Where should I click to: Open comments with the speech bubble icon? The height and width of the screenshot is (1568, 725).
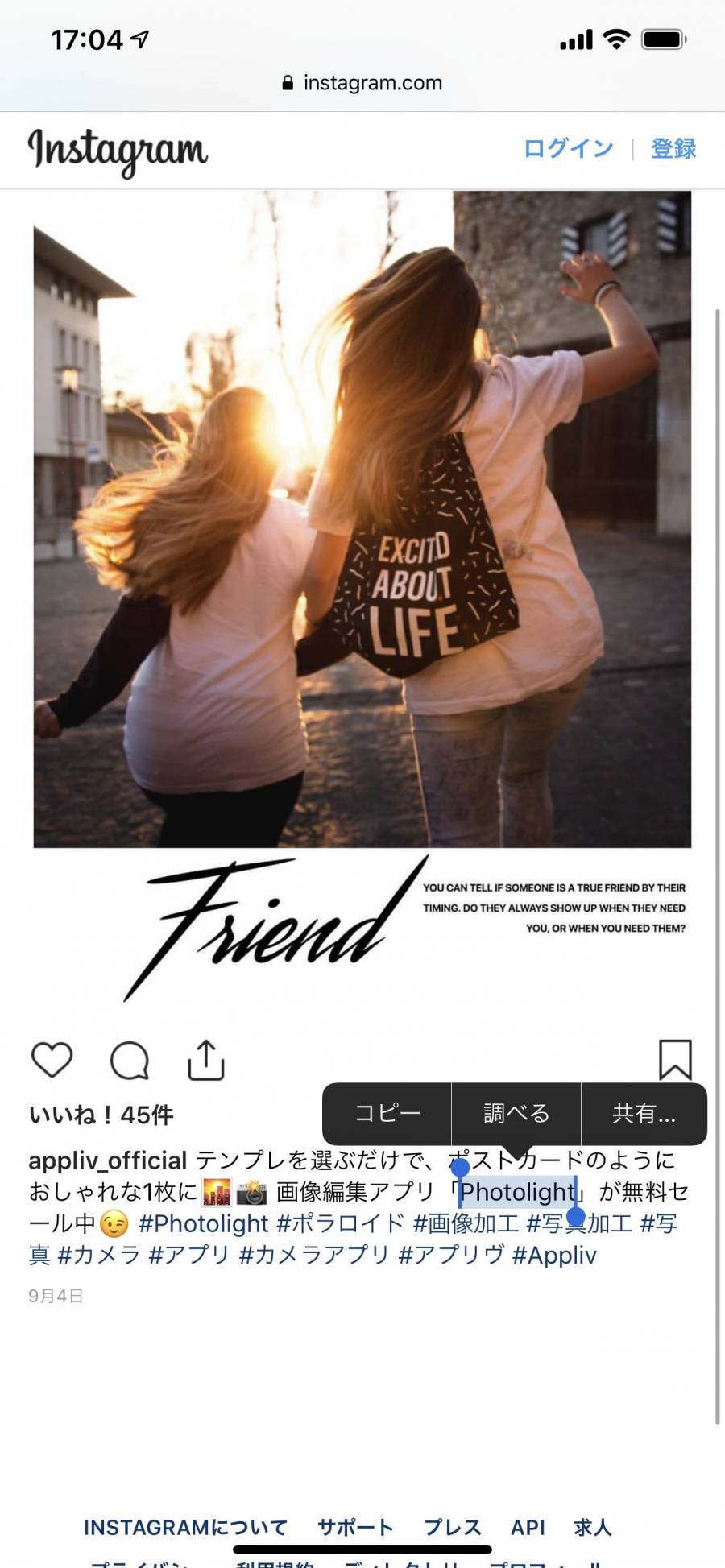[x=130, y=1060]
